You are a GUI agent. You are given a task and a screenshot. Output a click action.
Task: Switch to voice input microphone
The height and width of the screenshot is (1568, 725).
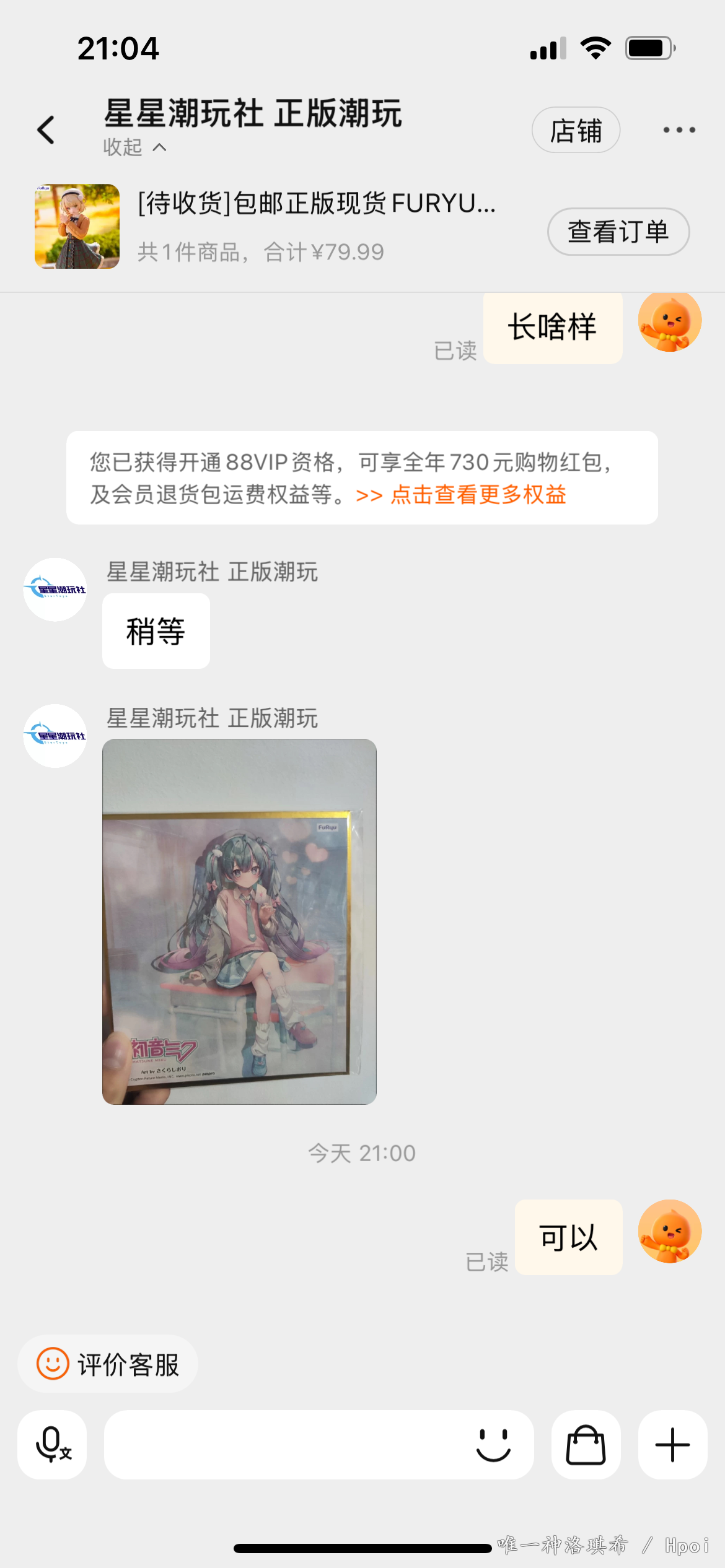[x=53, y=1445]
